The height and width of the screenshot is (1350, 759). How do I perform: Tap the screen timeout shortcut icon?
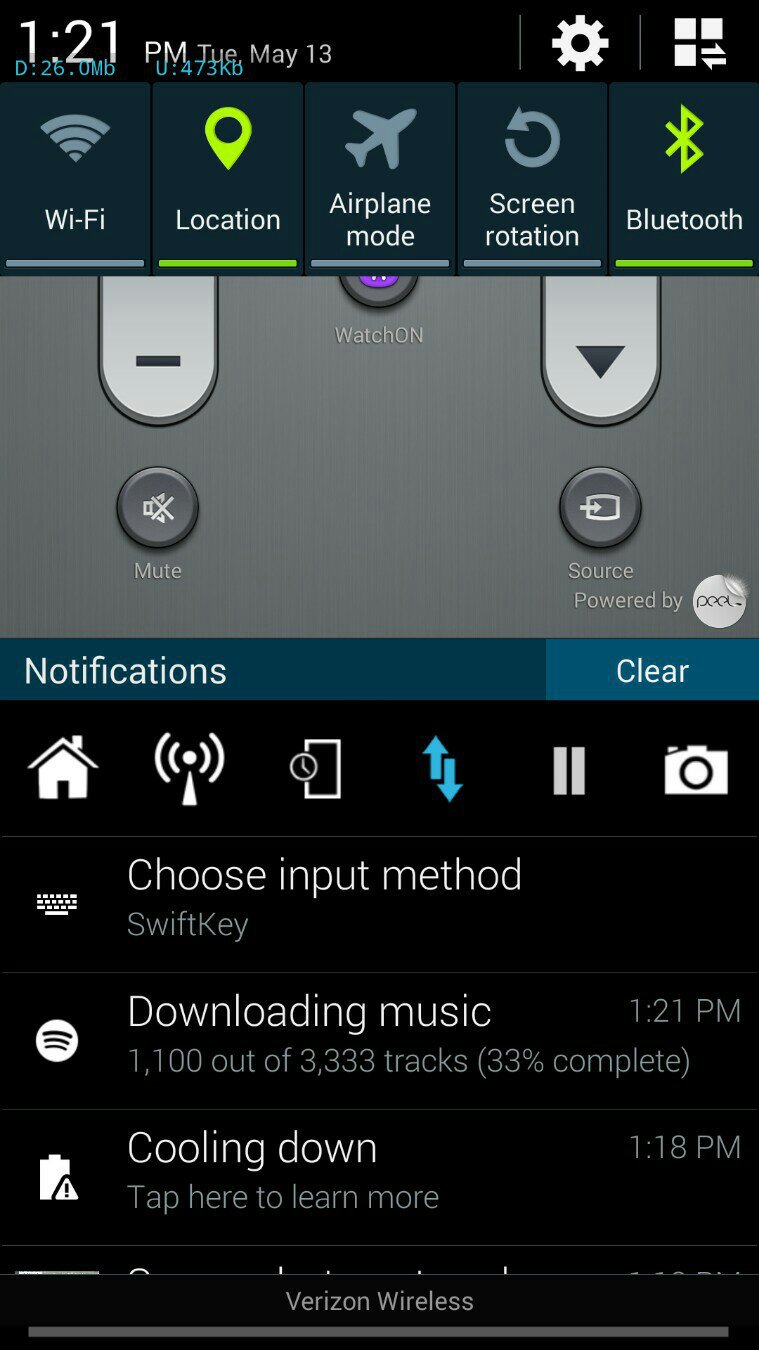pos(316,768)
